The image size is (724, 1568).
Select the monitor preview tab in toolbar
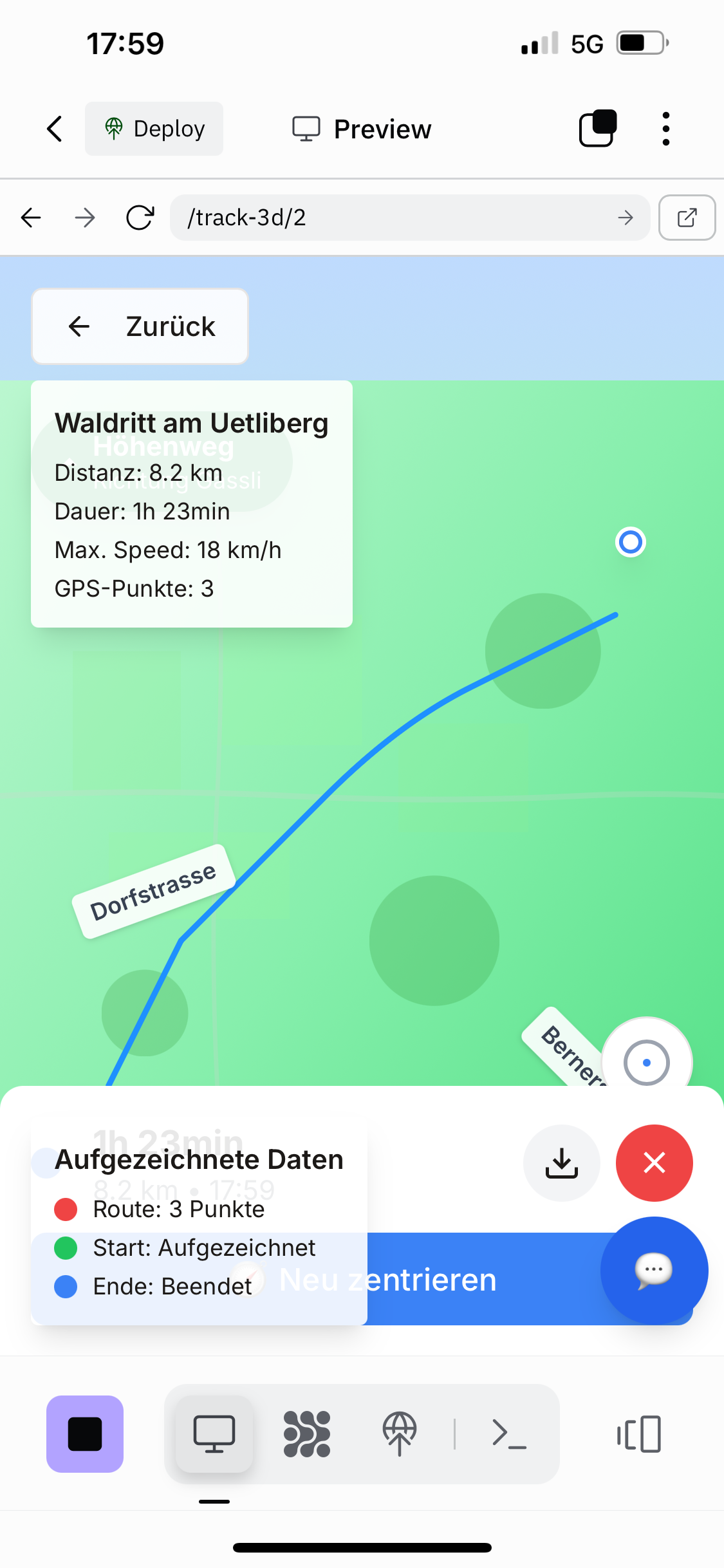(x=214, y=1434)
